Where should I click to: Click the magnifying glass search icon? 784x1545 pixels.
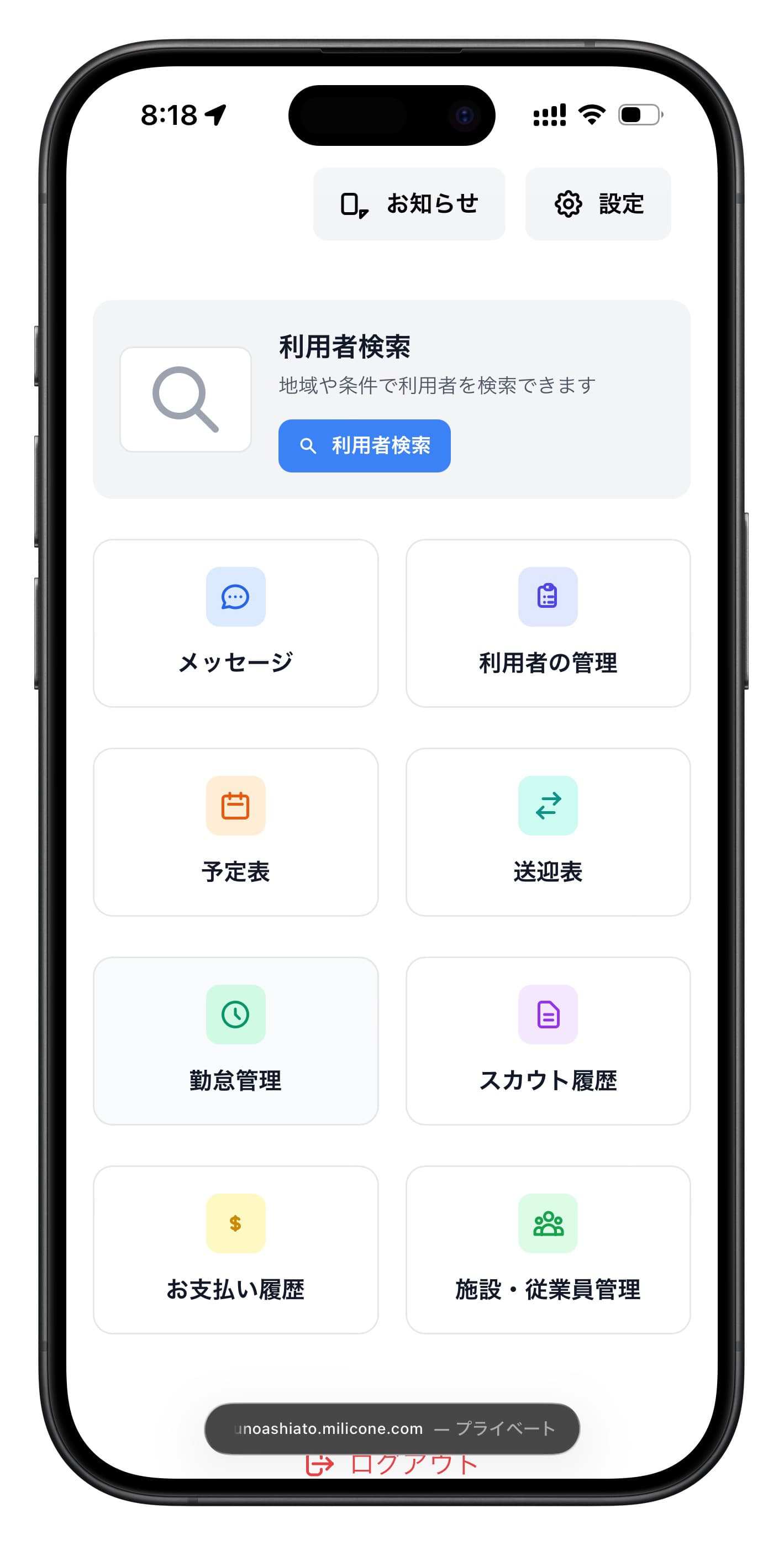point(186,398)
